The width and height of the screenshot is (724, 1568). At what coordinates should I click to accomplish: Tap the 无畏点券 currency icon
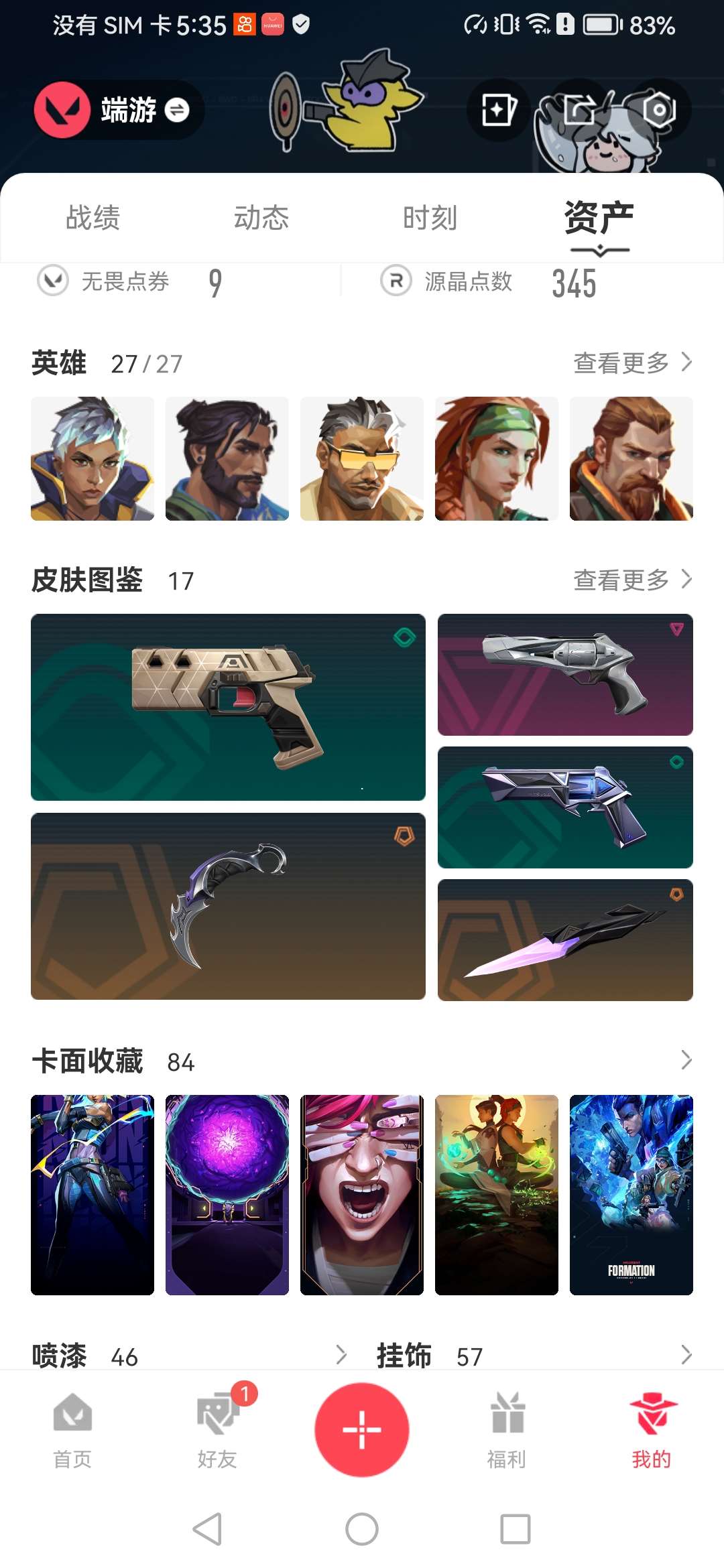[x=55, y=281]
